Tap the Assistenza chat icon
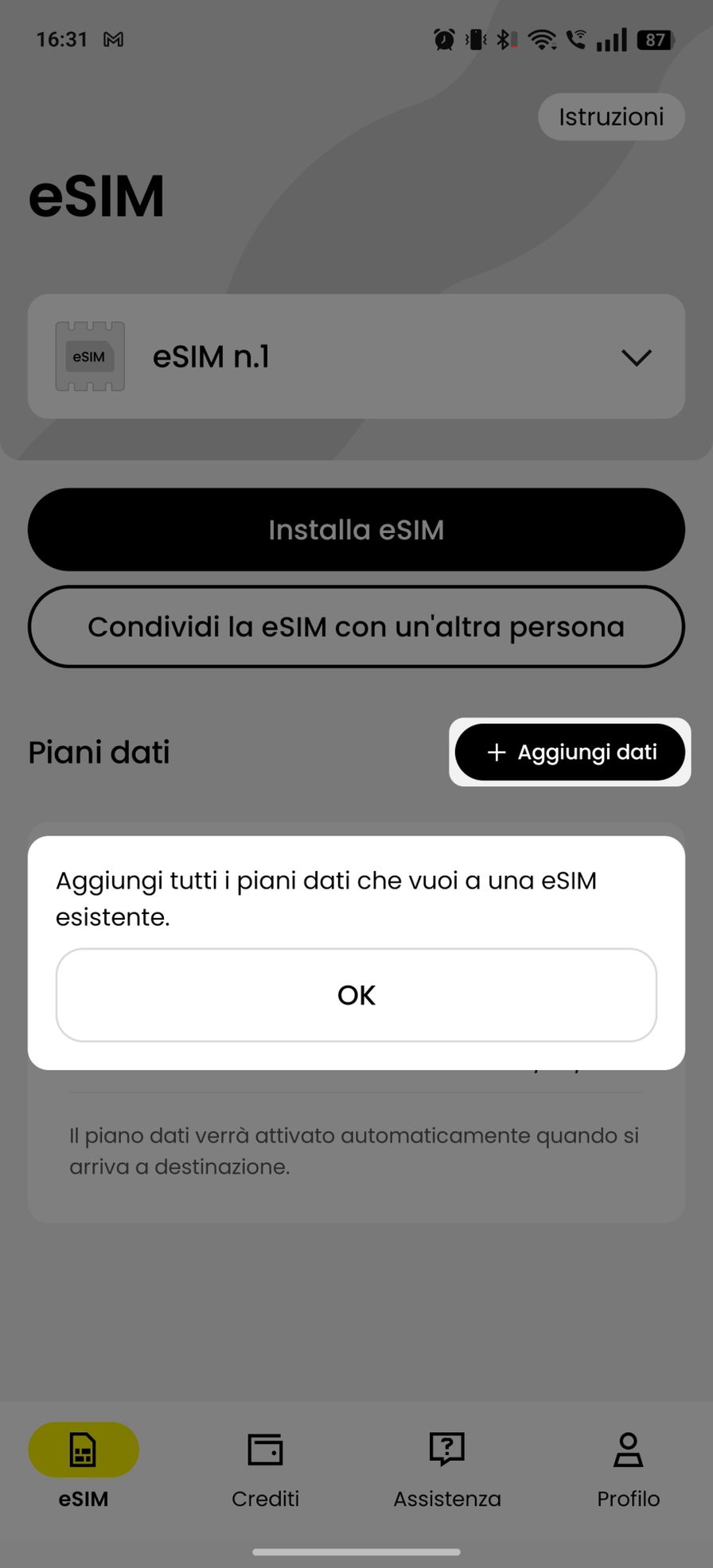 coord(446,1449)
